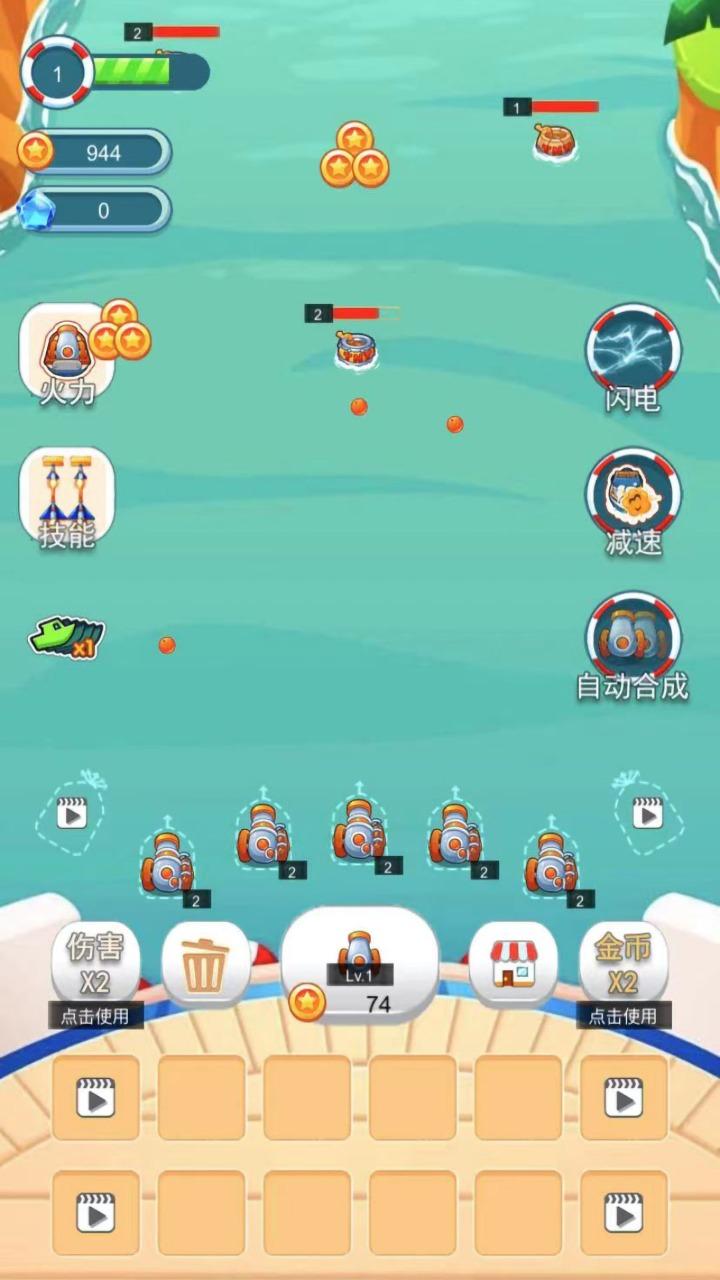Tap a video icon in the bottom inventory row

point(95,1097)
